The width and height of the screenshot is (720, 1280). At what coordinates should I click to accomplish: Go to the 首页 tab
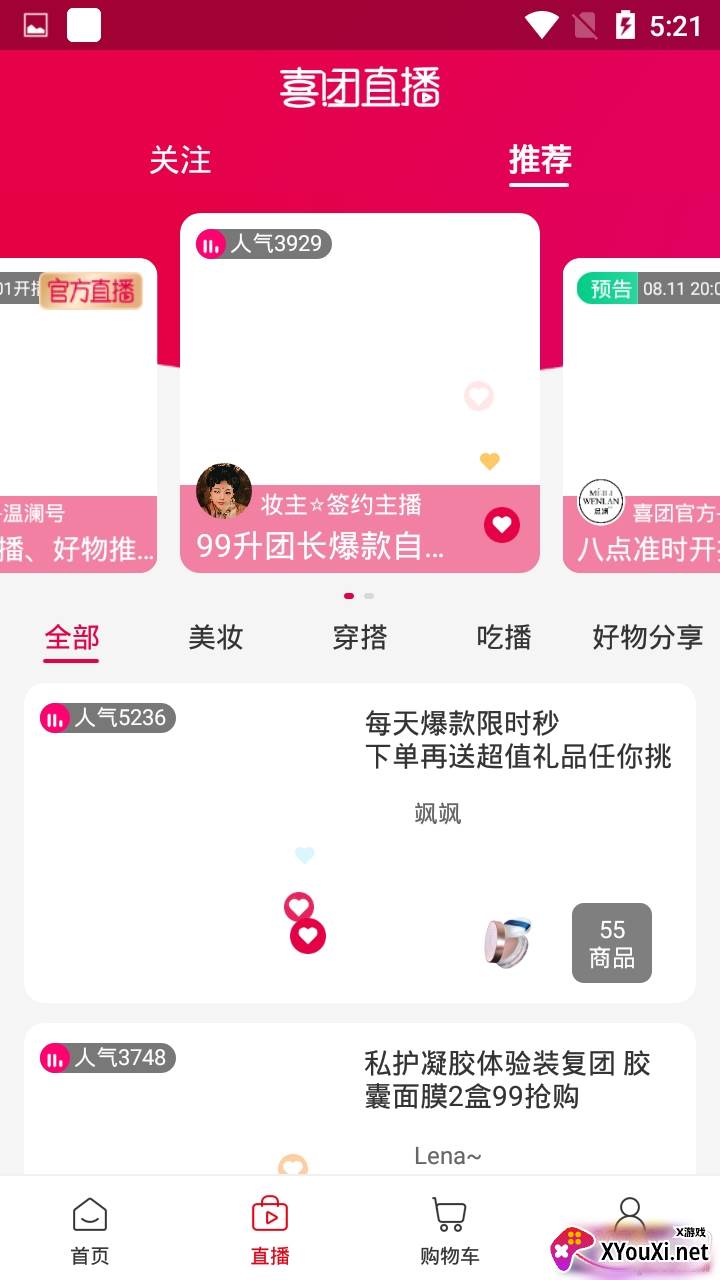[x=90, y=1230]
